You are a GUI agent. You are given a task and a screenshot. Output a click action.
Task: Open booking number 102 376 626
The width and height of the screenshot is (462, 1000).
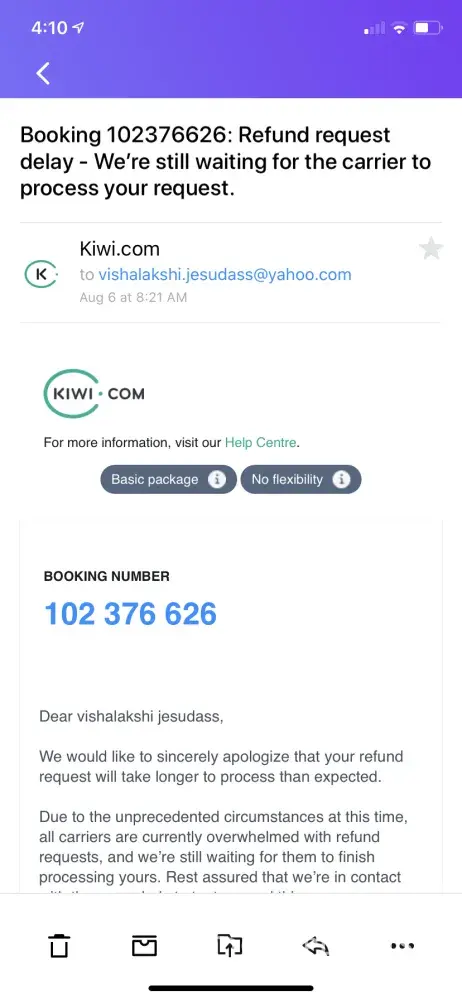pyautogui.click(x=130, y=614)
